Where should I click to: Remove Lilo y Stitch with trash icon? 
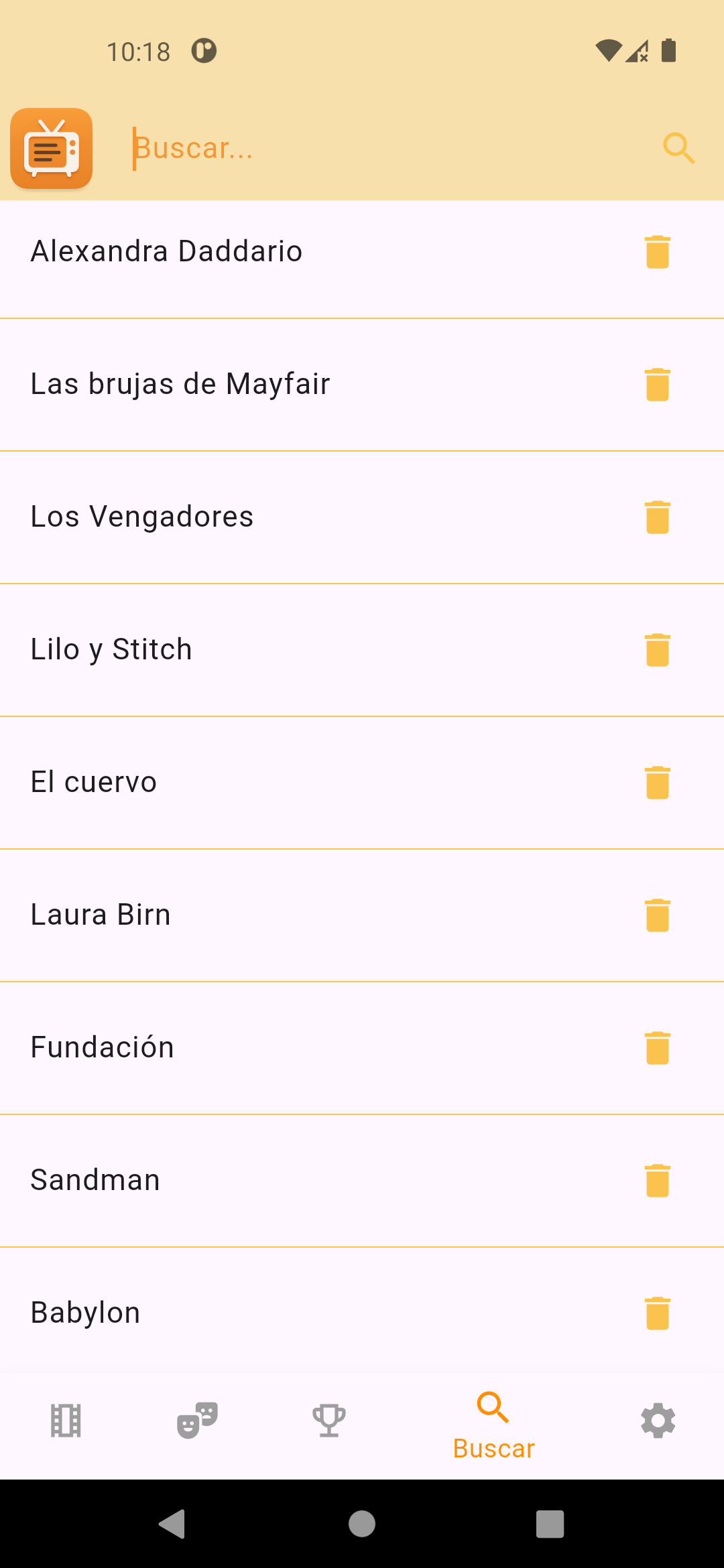click(x=658, y=650)
